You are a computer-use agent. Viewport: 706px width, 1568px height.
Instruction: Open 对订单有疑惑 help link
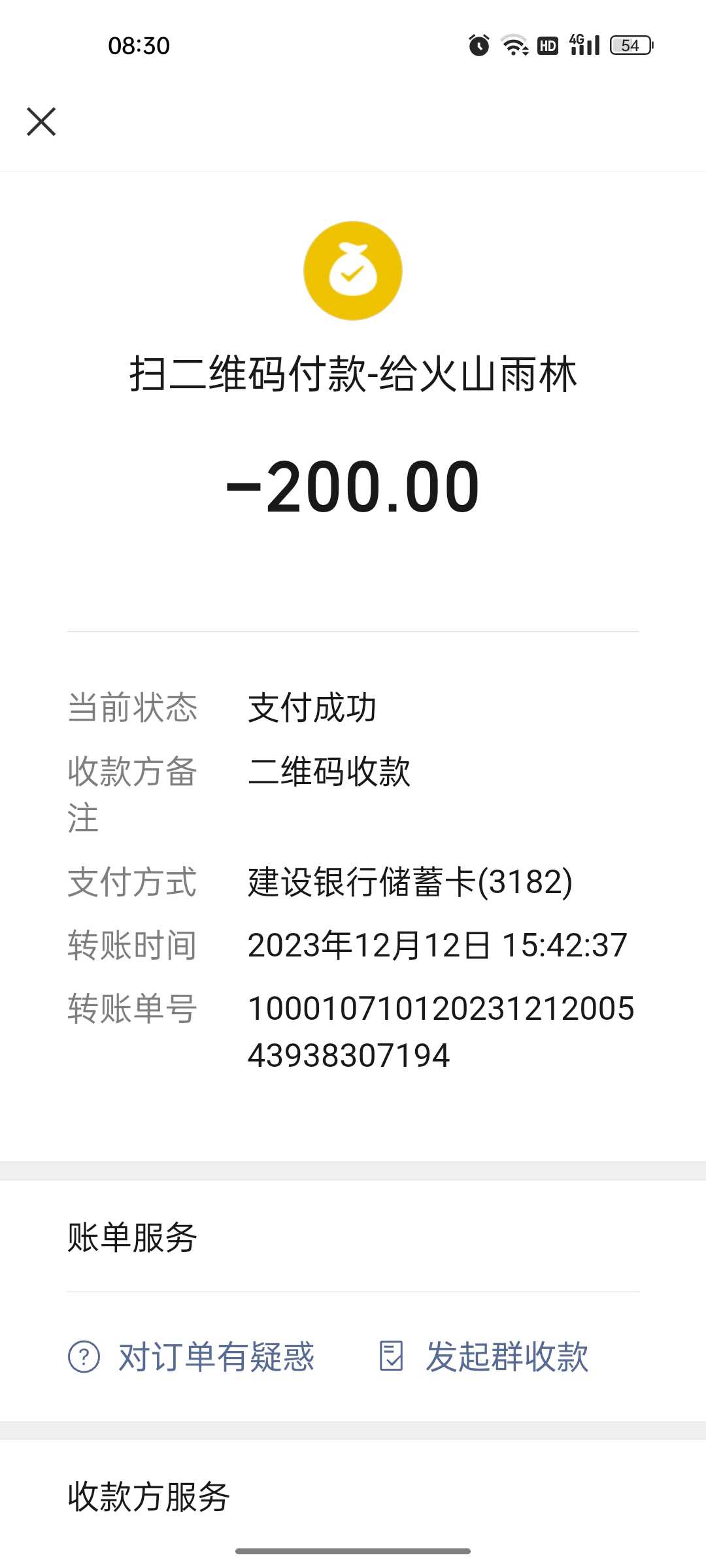192,1357
